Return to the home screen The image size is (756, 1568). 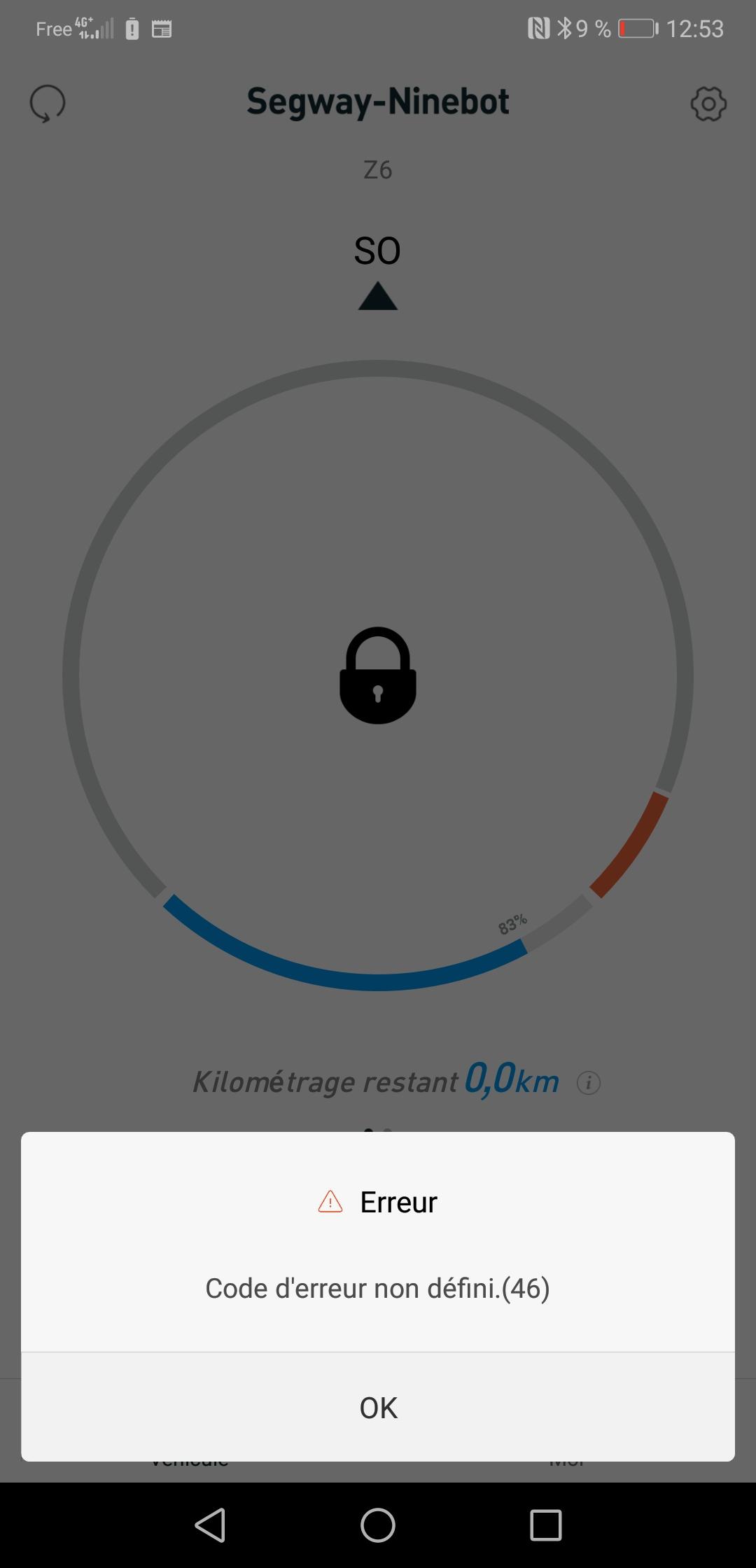pyautogui.click(x=378, y=1525)
